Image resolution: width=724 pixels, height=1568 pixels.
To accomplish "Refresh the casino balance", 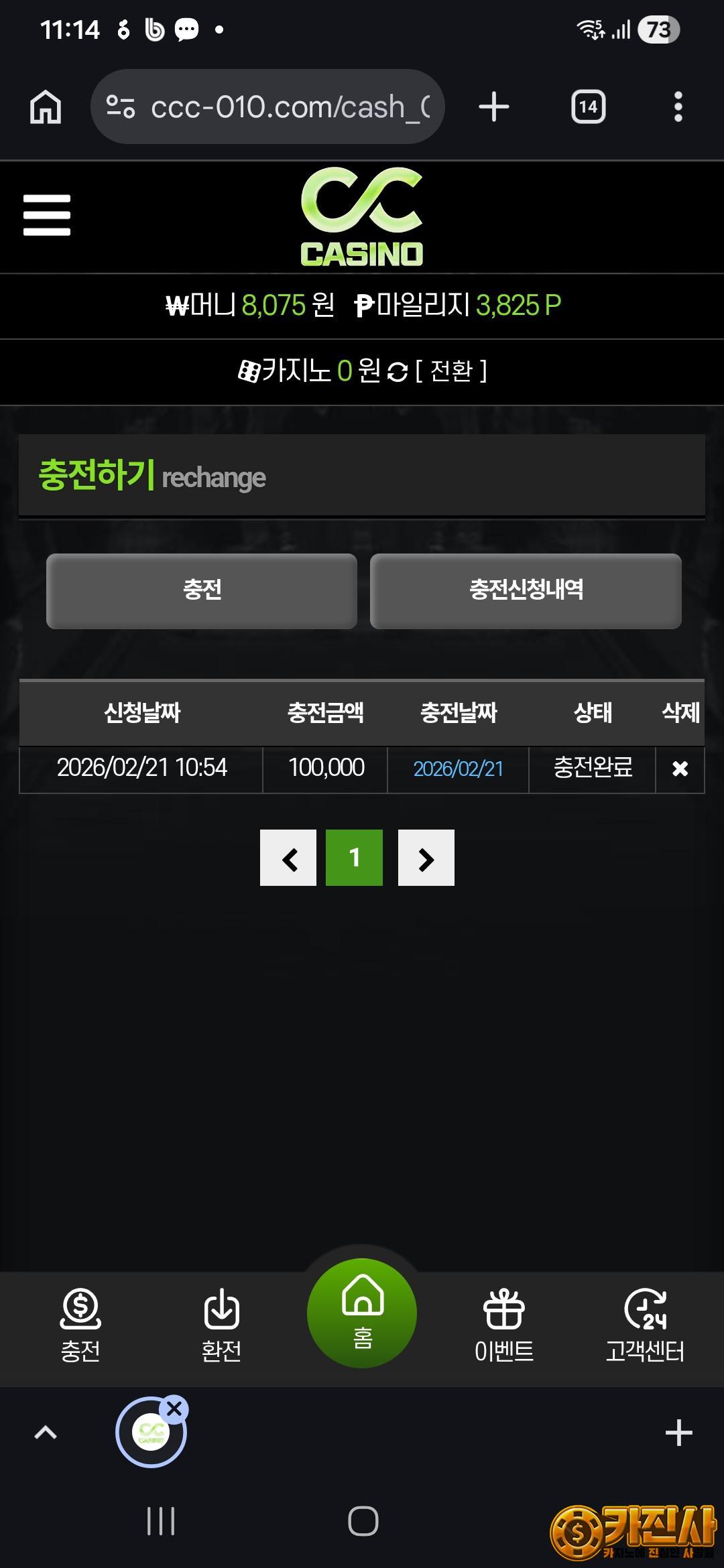I will coord(398,371).
